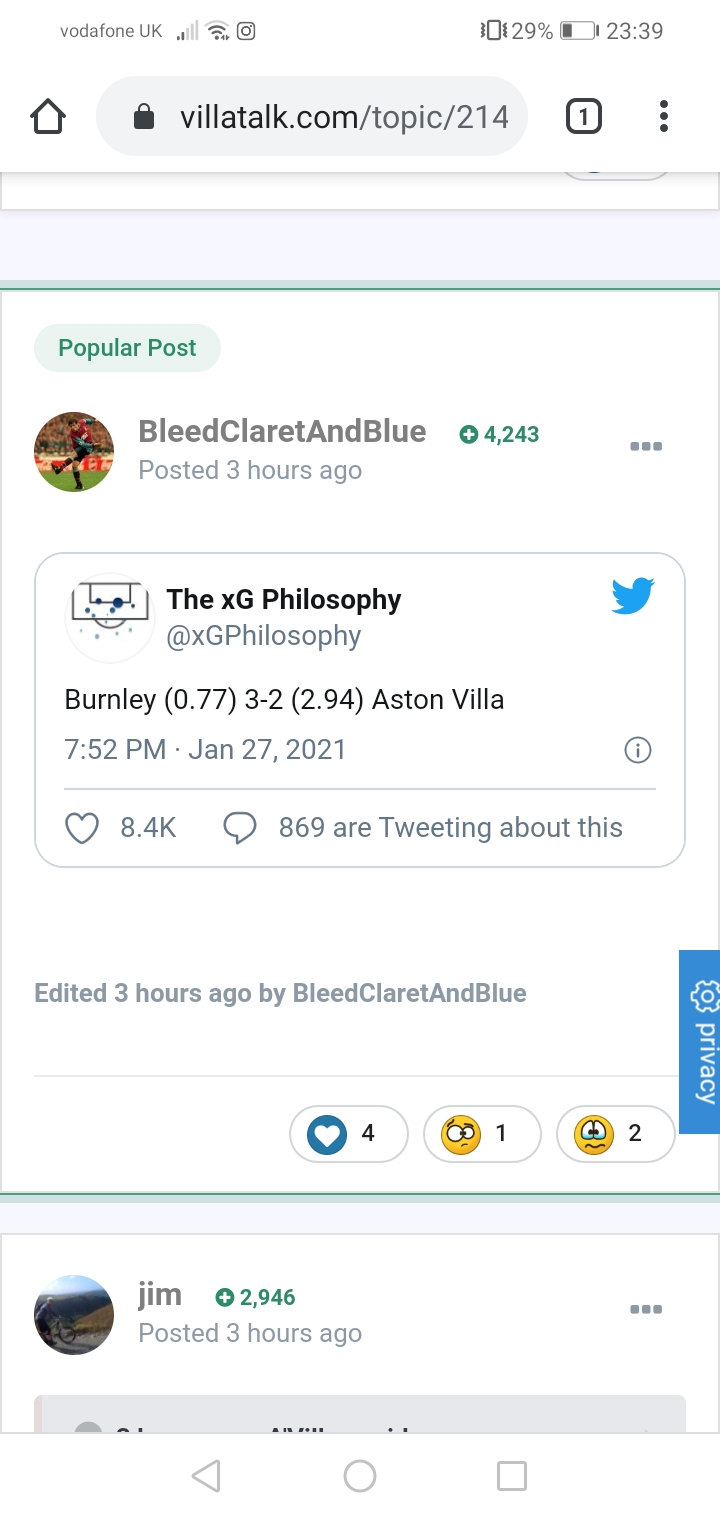
Task: Open options menu on jim's post
Action: point(646,1310)
